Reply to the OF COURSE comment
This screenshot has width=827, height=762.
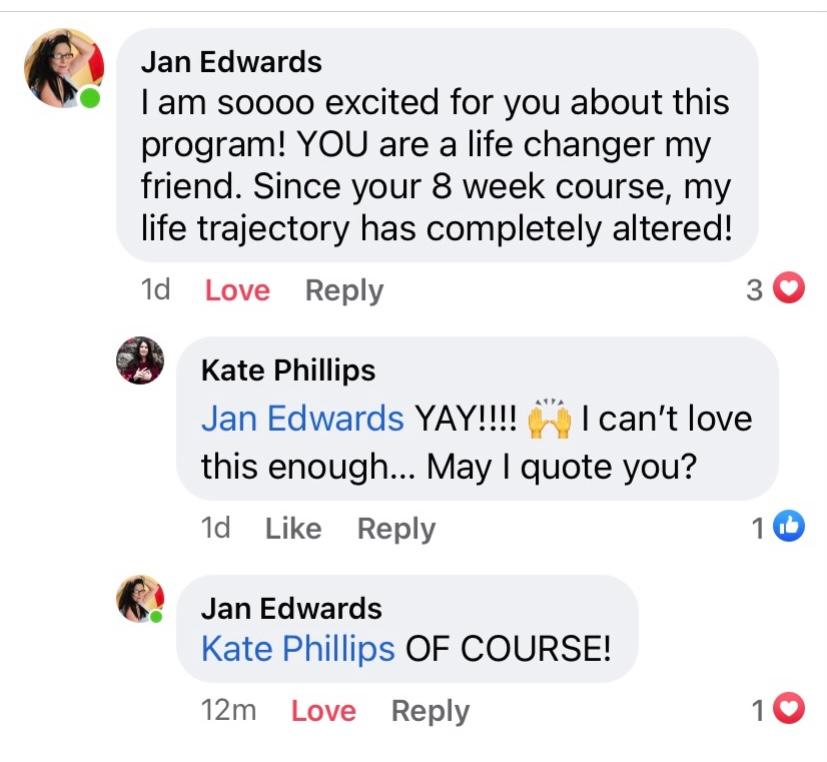click(430, 710)
